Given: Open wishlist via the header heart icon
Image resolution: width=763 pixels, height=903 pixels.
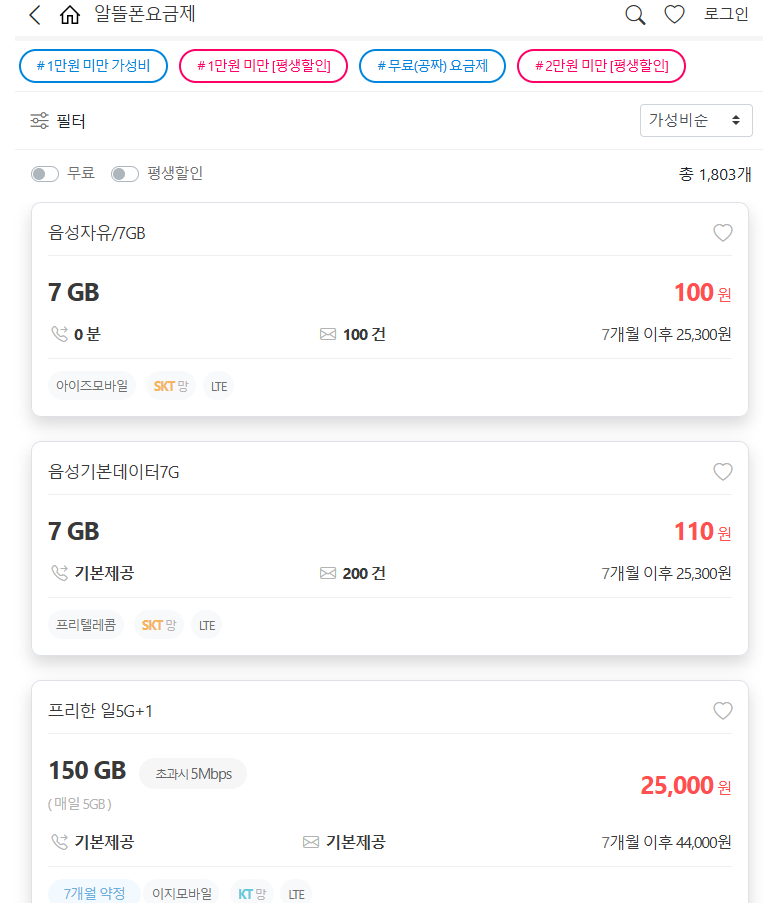Looking at the screenshot, I should 674,15.
